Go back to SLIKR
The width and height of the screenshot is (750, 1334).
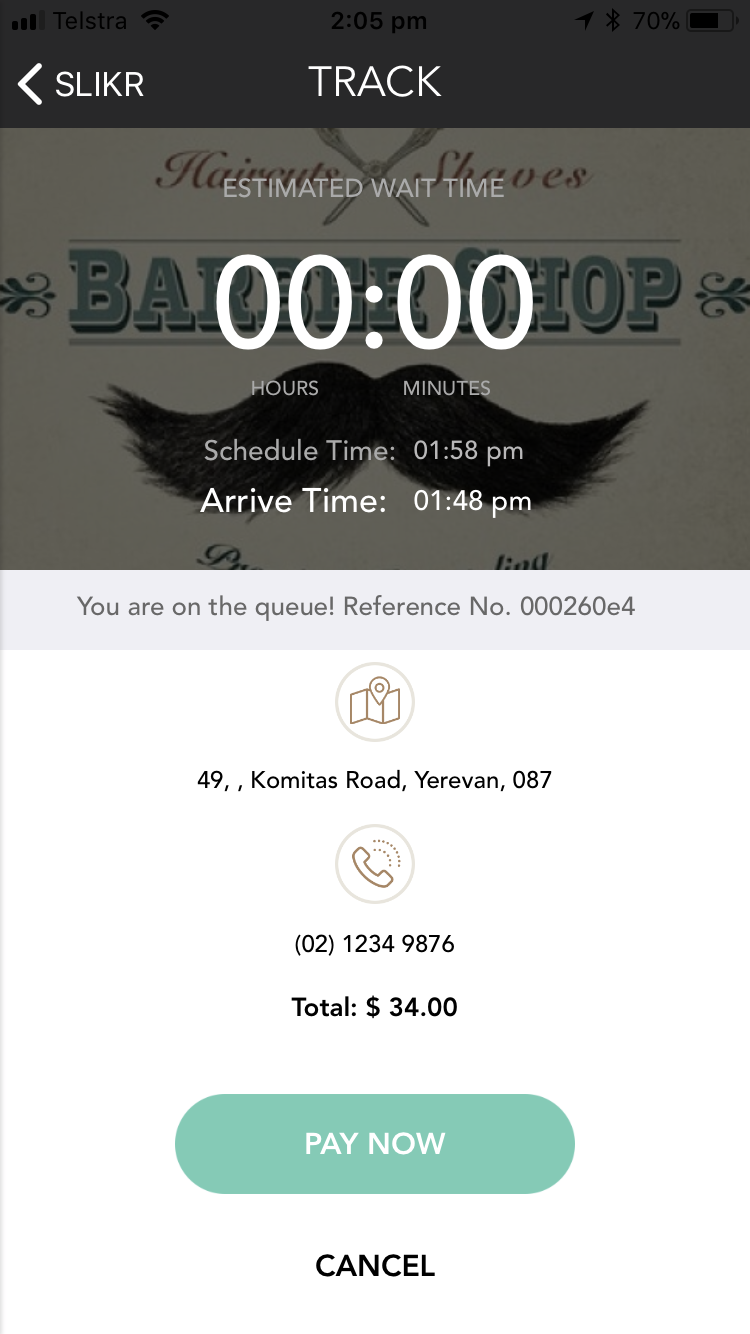tap(80, 84)
